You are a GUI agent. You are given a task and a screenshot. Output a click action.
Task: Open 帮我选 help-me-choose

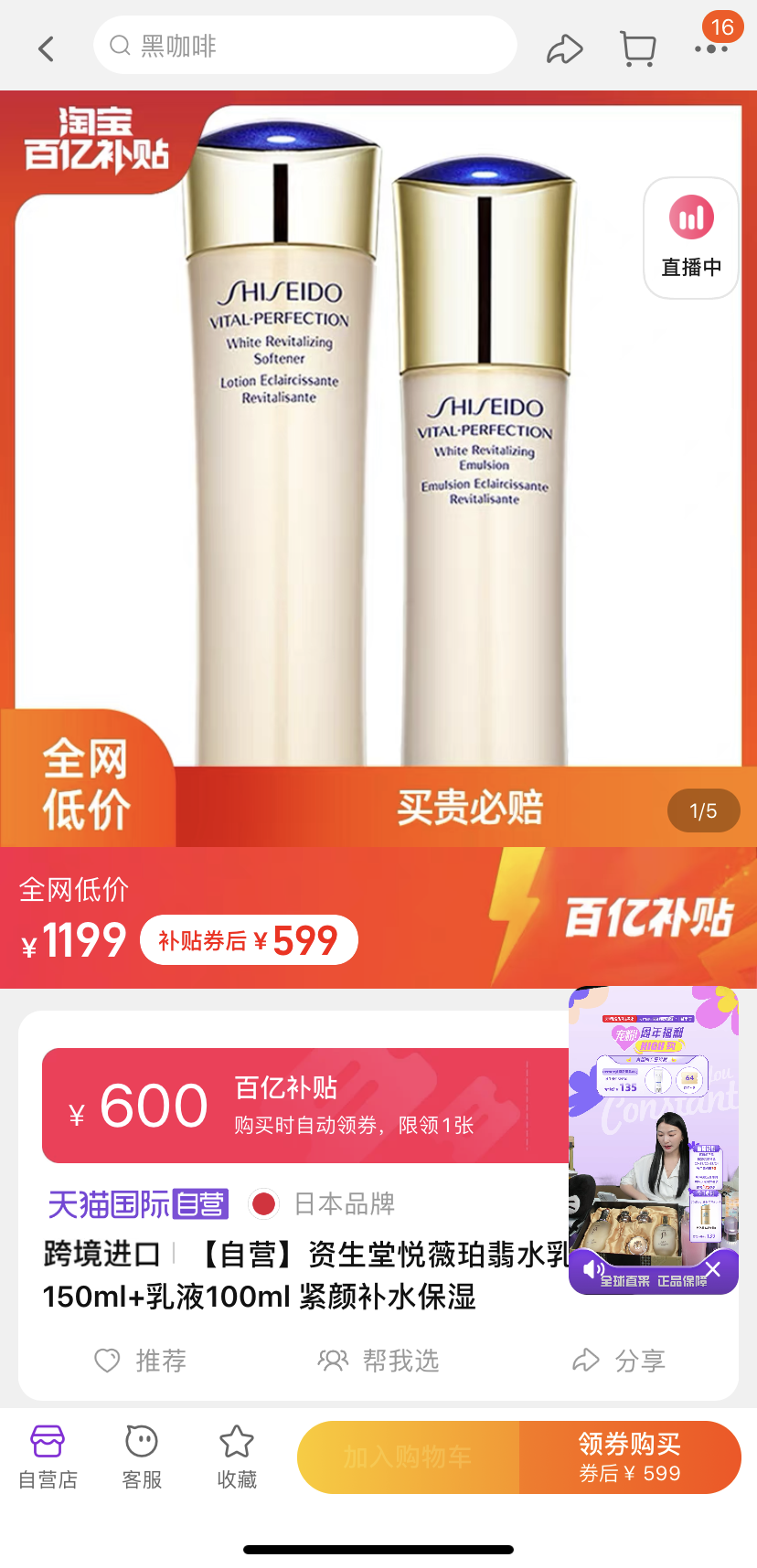tap(378, 1361)
